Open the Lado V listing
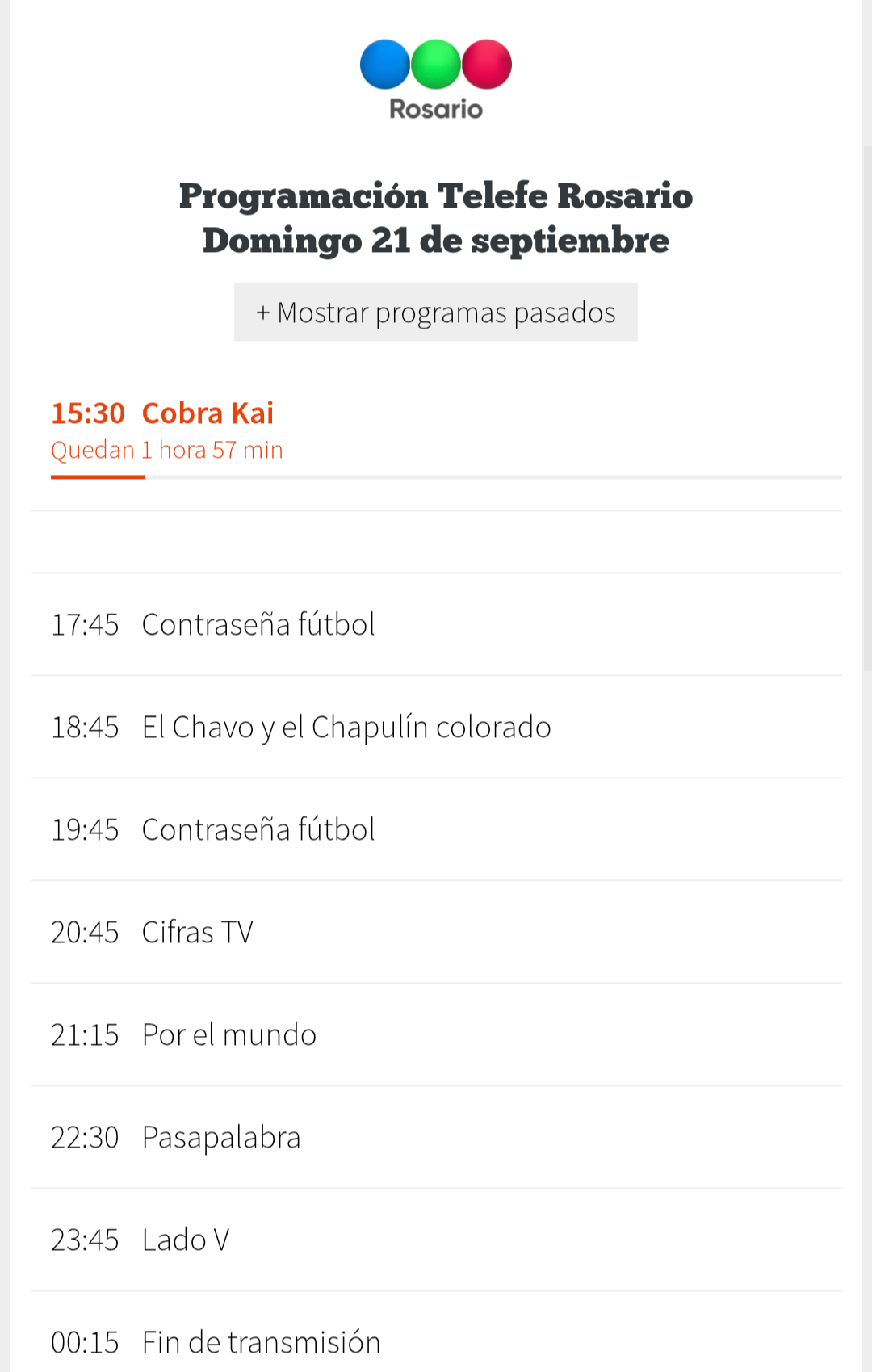This screenshot has height=1372, width=872. (436, 1240)
